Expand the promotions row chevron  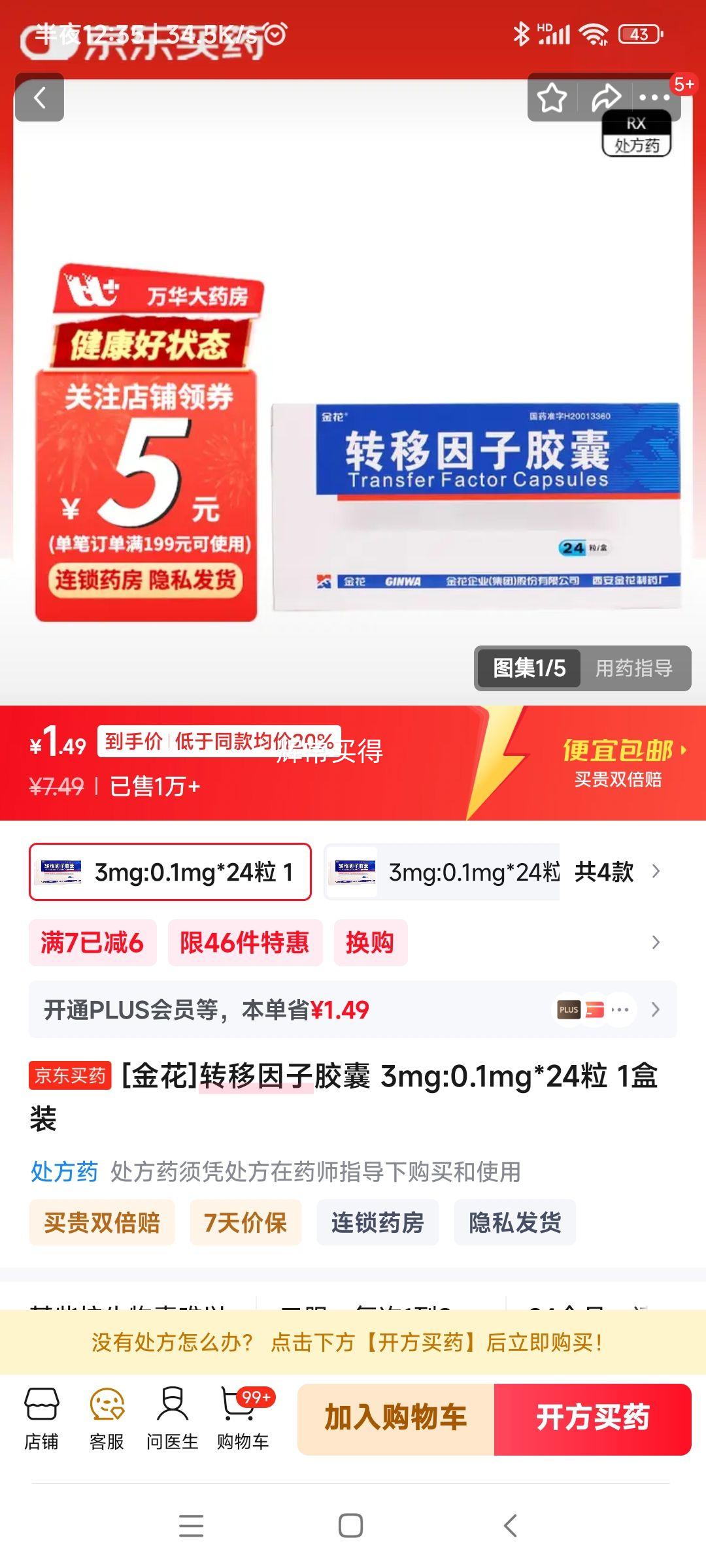tap(657, 942)
